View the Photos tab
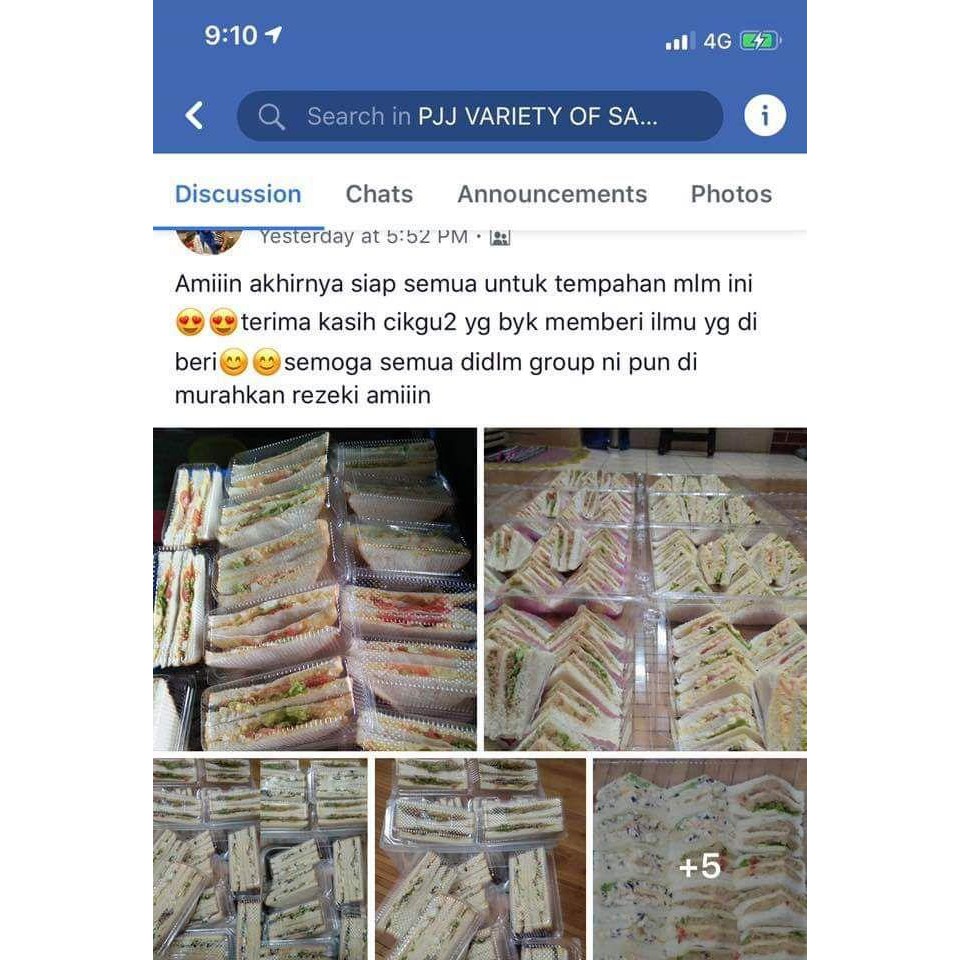The width and height of the screenshot is (960, 960). [x=731, y=194]
